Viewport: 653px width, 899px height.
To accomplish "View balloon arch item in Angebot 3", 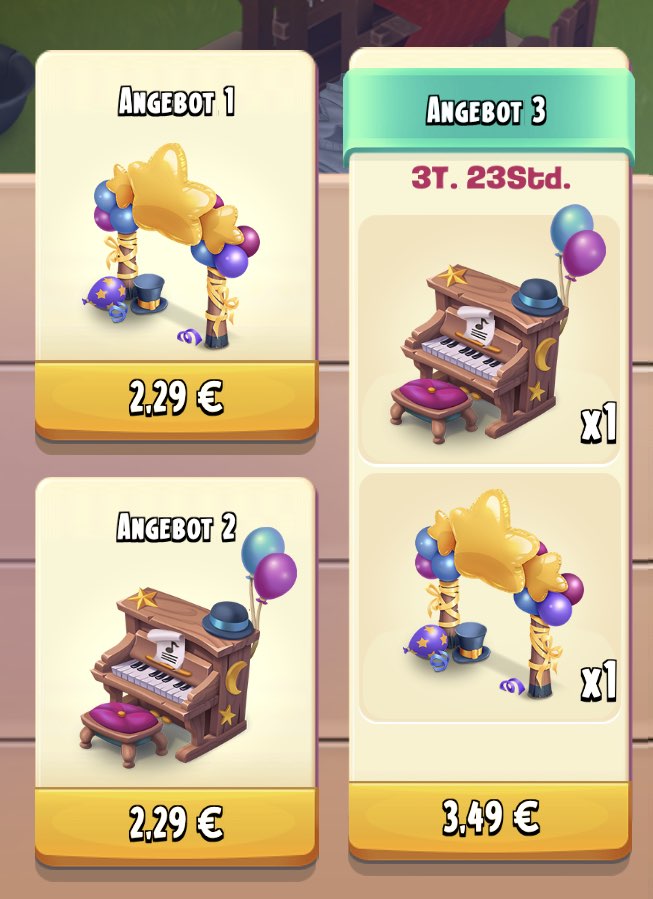I will click(x=488, y=596).
